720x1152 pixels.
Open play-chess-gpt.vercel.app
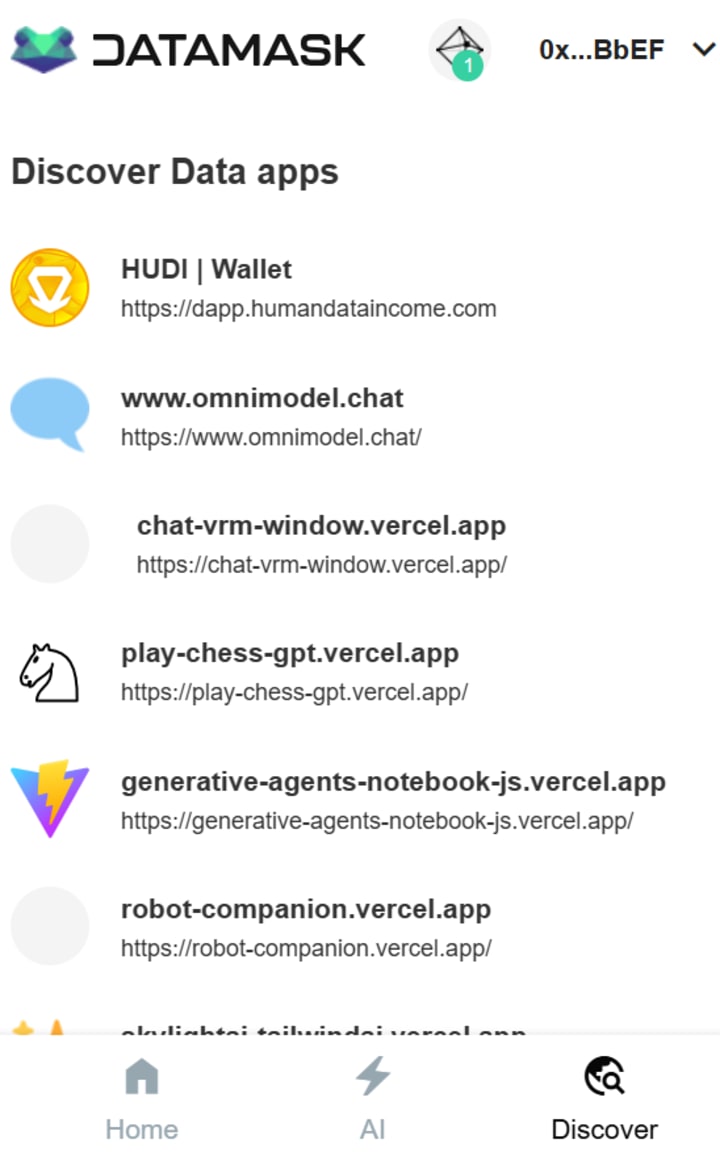[289, 654]
